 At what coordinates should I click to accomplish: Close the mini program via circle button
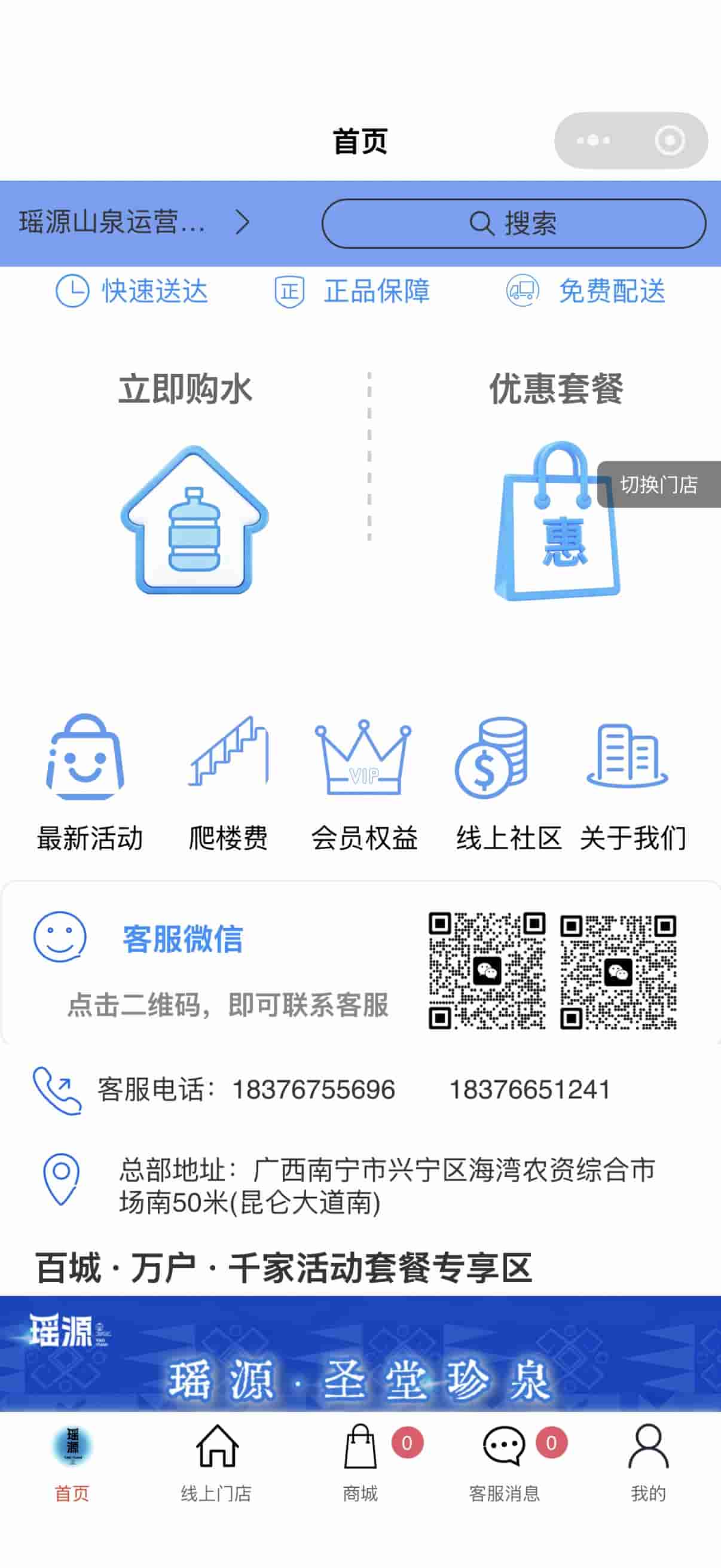click(669, 141)
